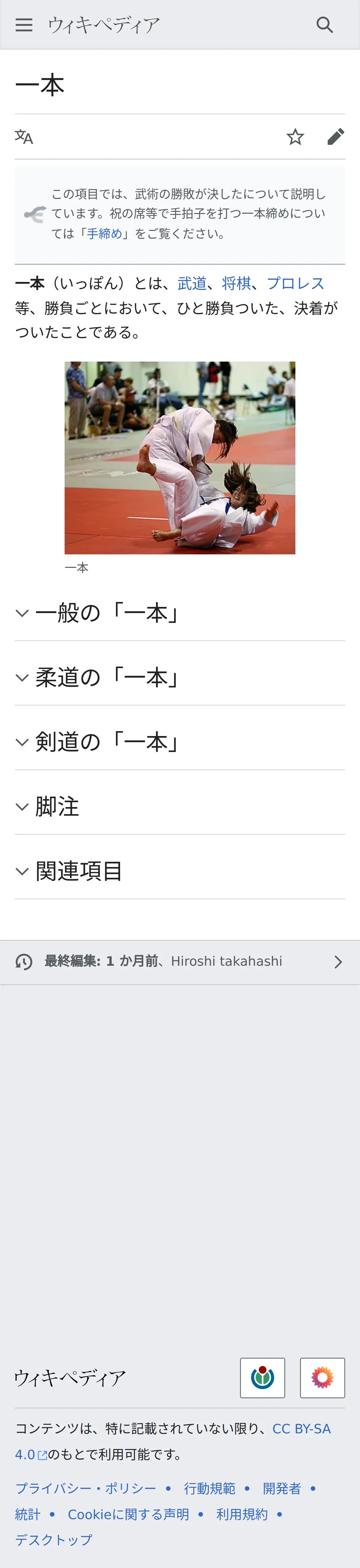Open the Cookieに関する声明 footer link
Screen dimensions: 360x1568
(129, 1514)
